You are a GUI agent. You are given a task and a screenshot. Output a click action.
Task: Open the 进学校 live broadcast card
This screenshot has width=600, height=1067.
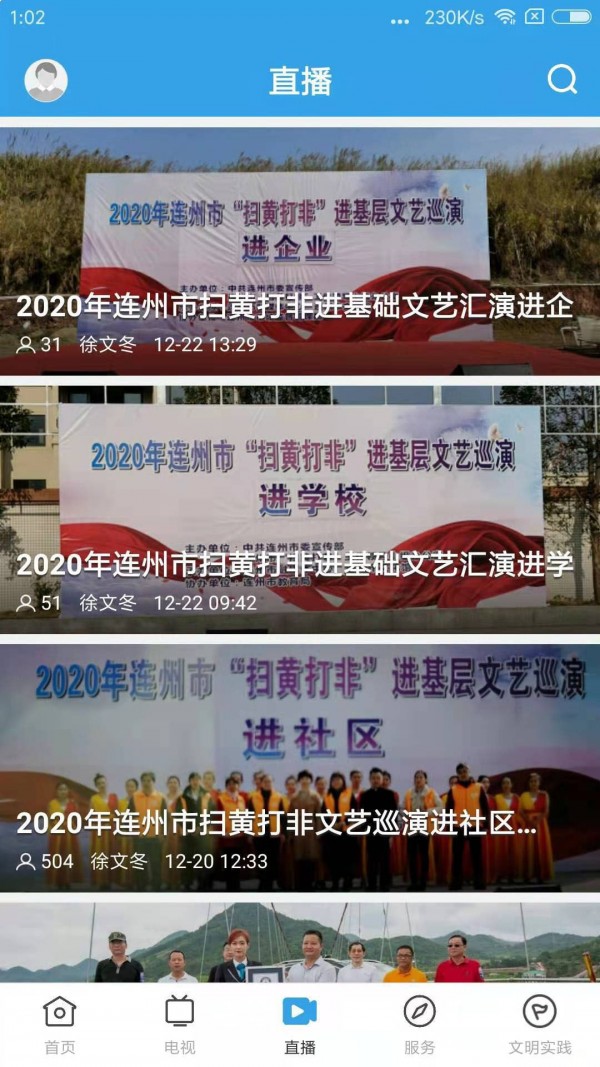pyautogui.click(x=300, y=508)
